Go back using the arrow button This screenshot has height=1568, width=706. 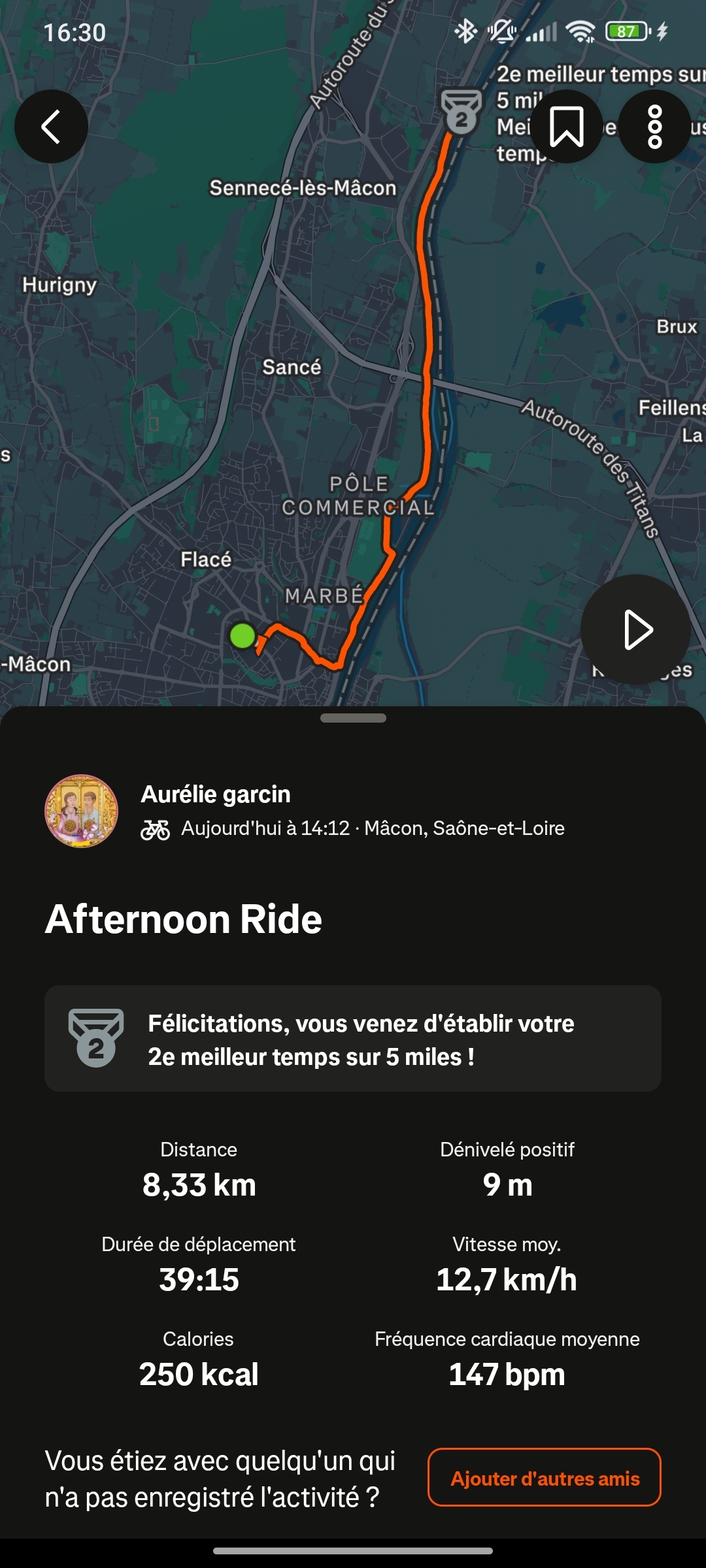point(51,126)
